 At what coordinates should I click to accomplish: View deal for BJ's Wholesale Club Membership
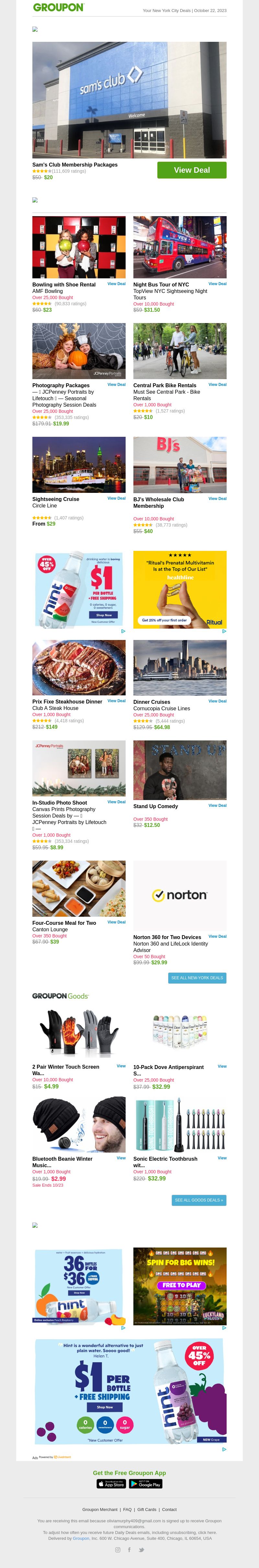point(217,498)
